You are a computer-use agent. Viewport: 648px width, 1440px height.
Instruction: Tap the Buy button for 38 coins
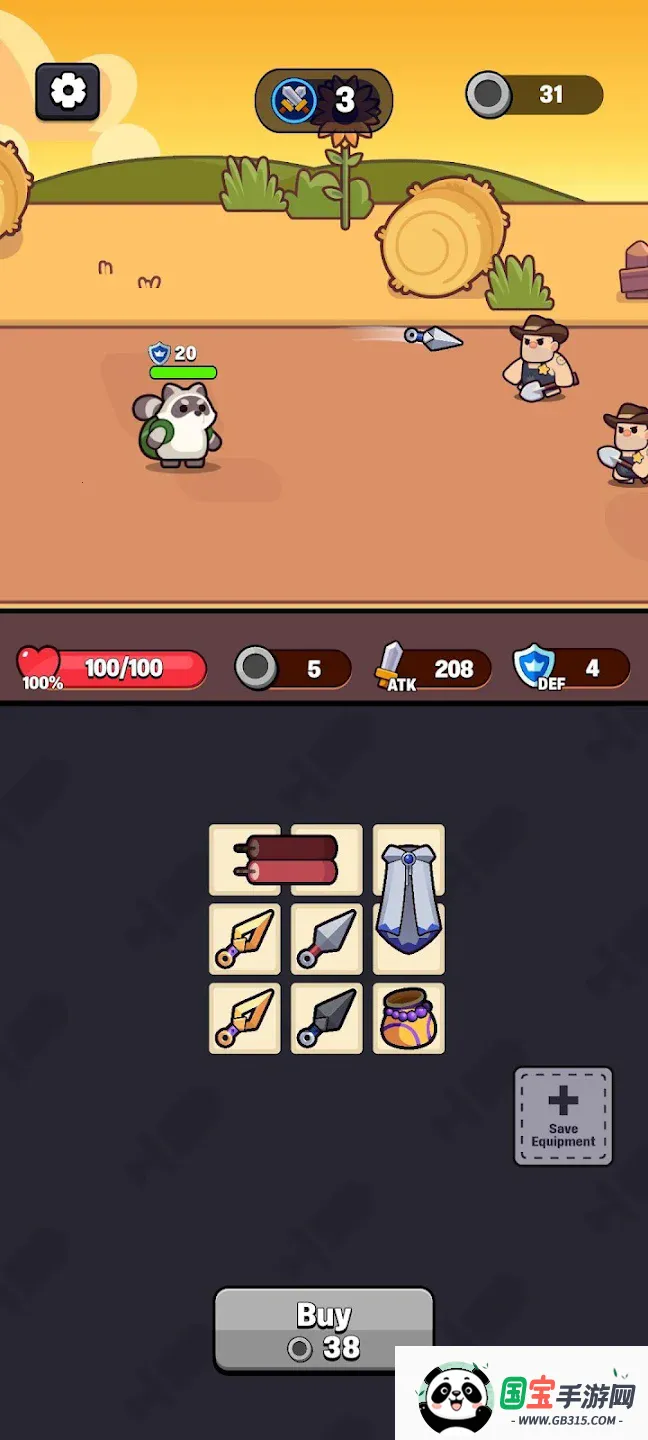[323, 1329]
